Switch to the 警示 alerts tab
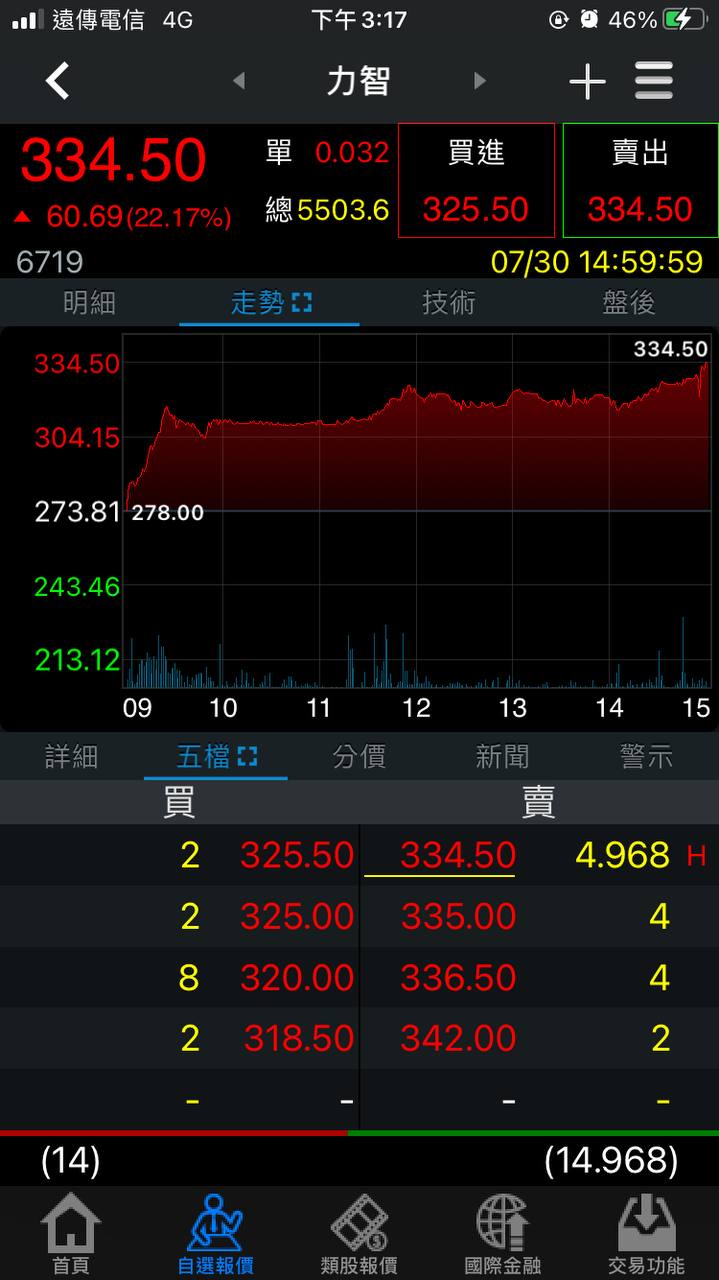Screen dimensions: 719x1280 coord(646,757)
